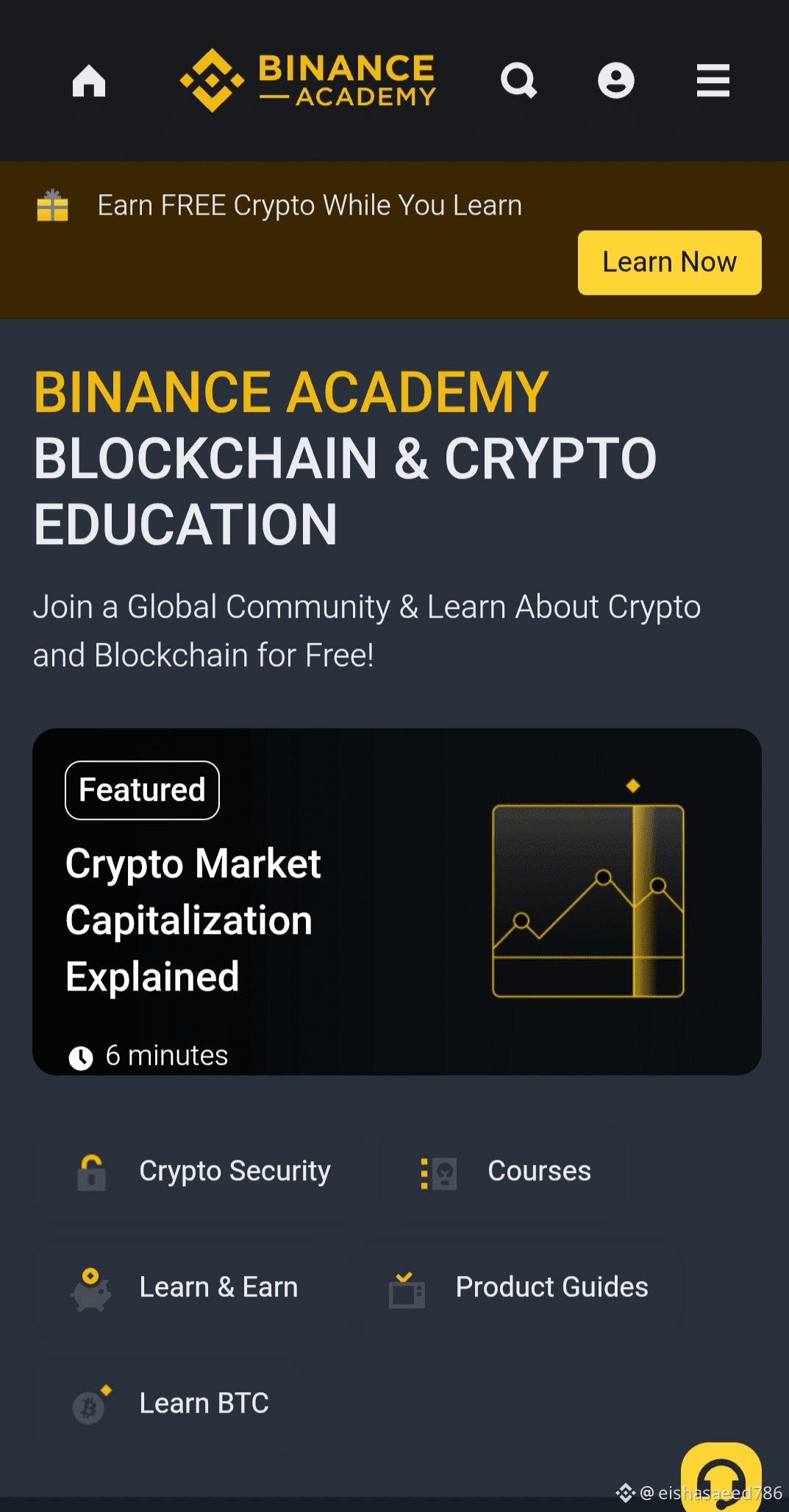789x1512 pixels.
Task: Tap the Binance Academy logo
Action: tap(309, 80)
